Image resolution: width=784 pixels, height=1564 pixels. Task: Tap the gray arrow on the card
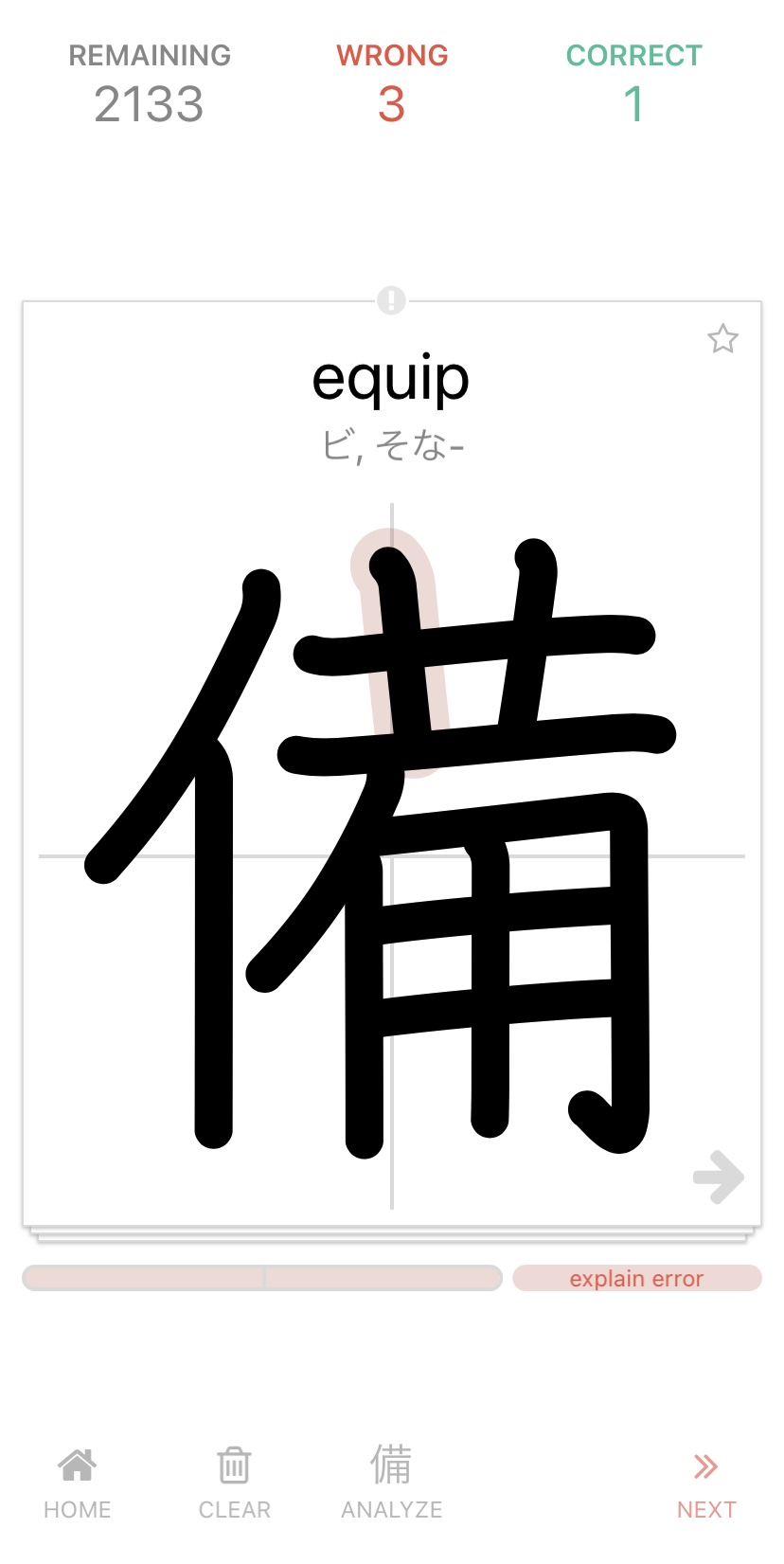(719, 1177)
